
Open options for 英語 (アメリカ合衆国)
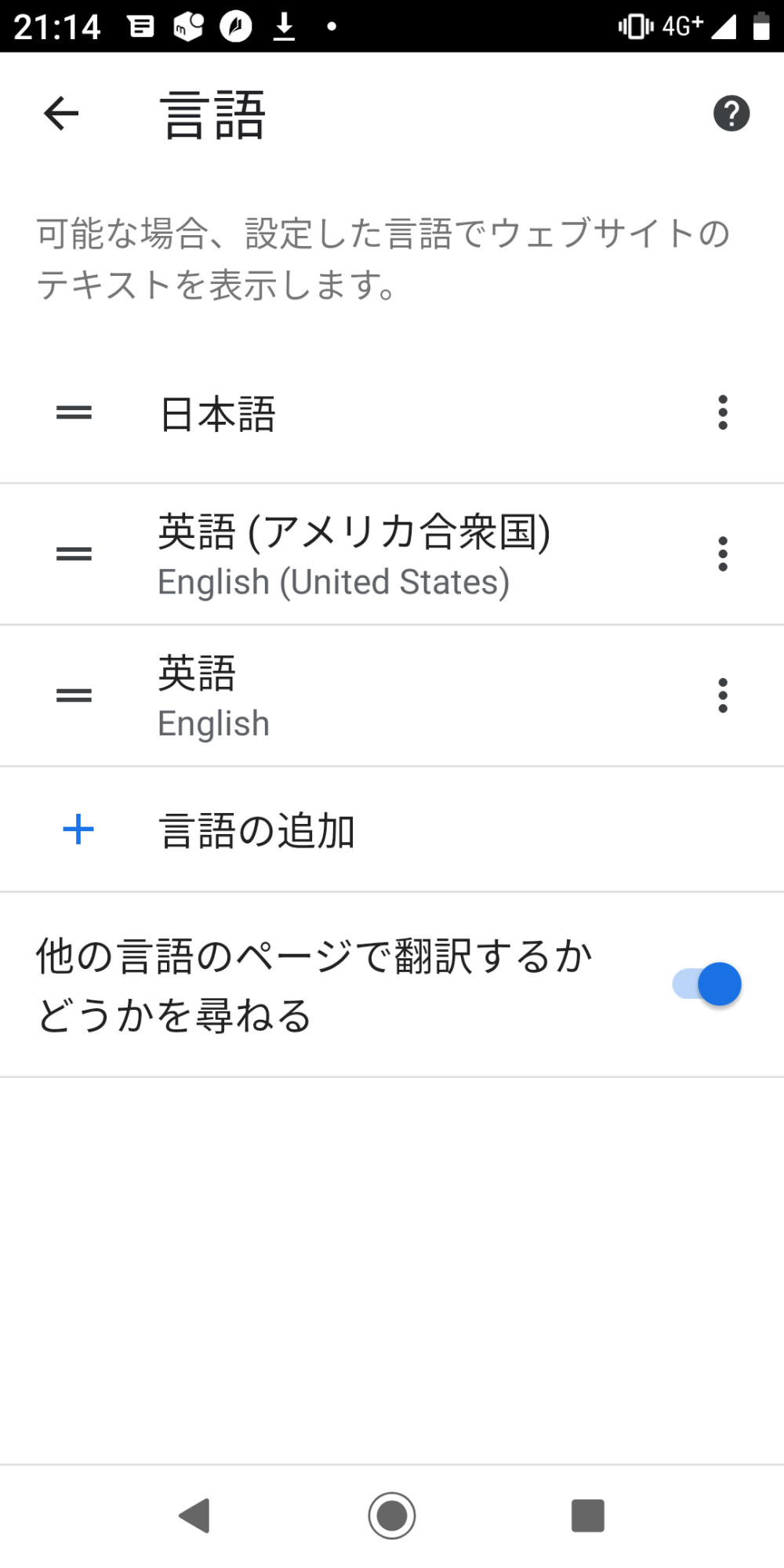click(722, 554)
